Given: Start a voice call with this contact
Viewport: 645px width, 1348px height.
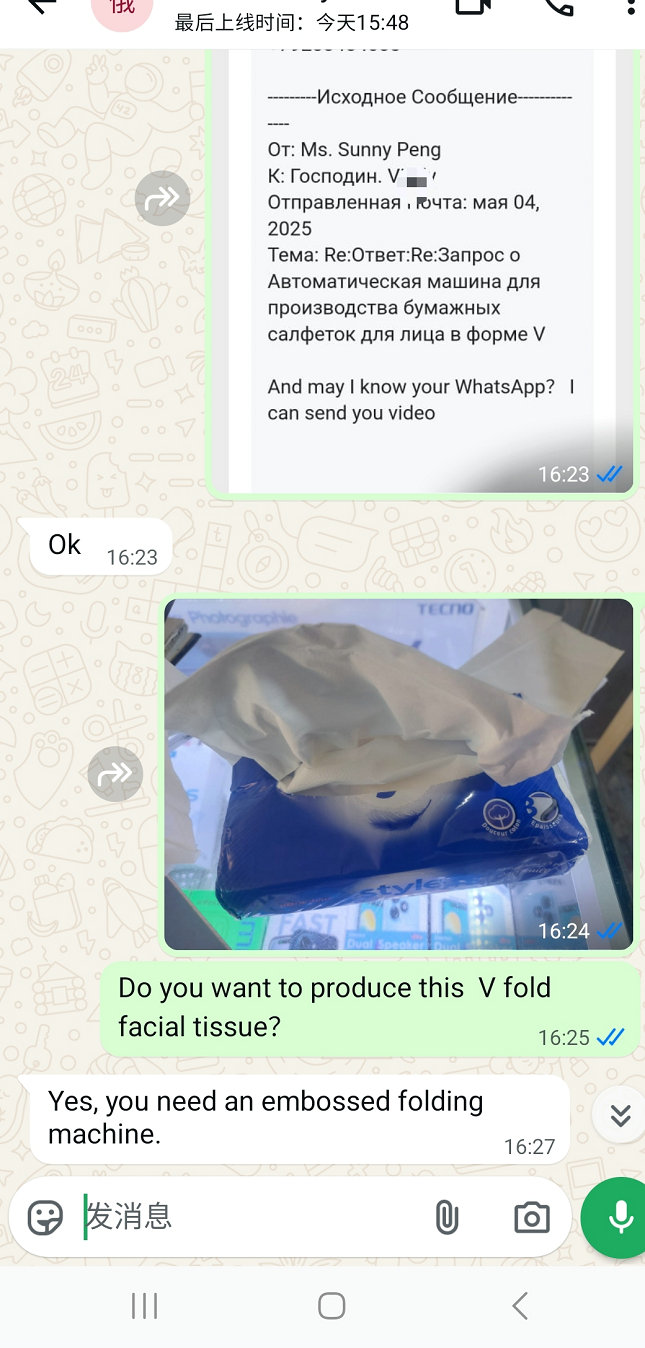Looking at the screenshot, I should click(559, 6).
